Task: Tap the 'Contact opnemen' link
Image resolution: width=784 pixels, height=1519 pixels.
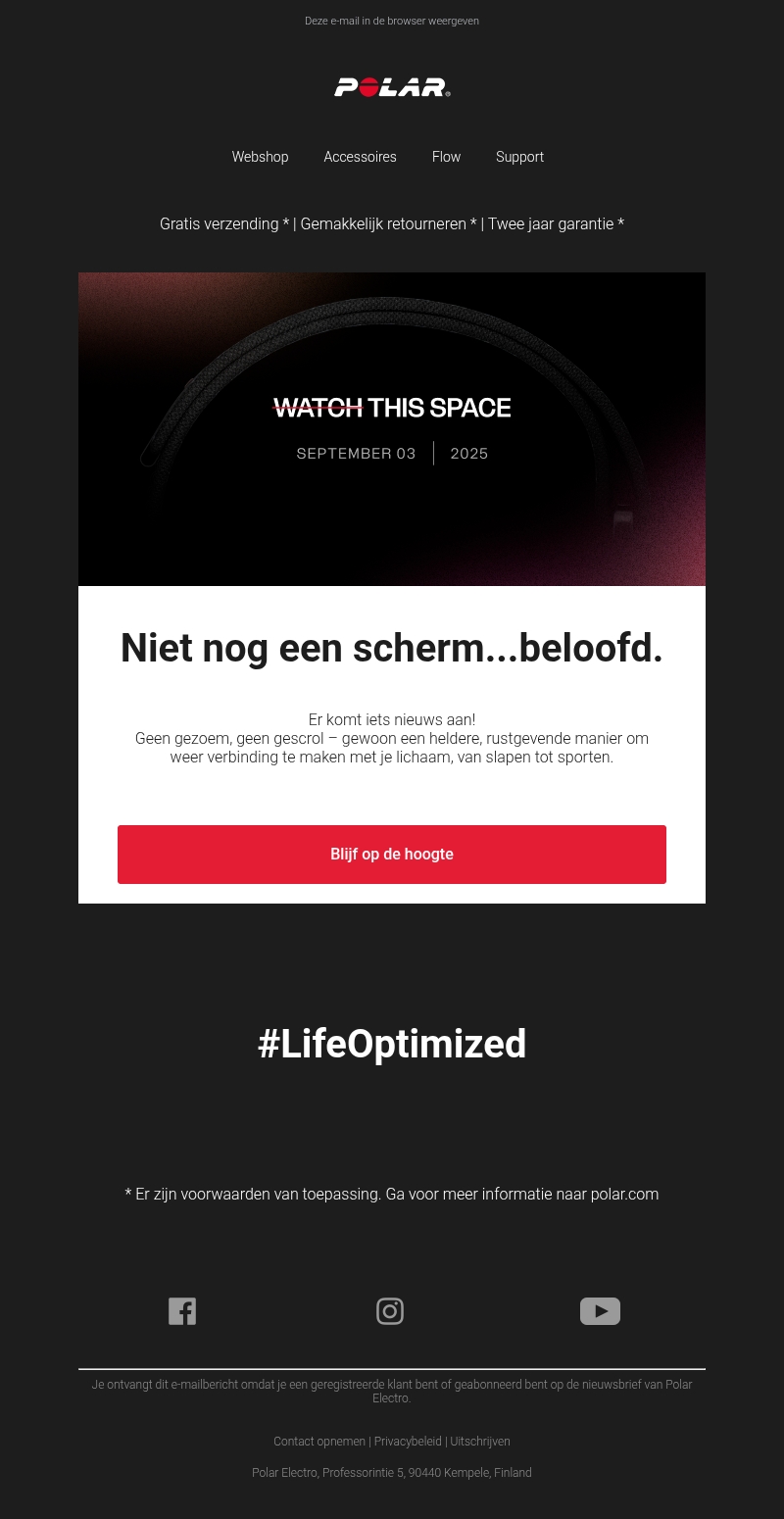Action: pyautogui.click(x=319, y=1442)
